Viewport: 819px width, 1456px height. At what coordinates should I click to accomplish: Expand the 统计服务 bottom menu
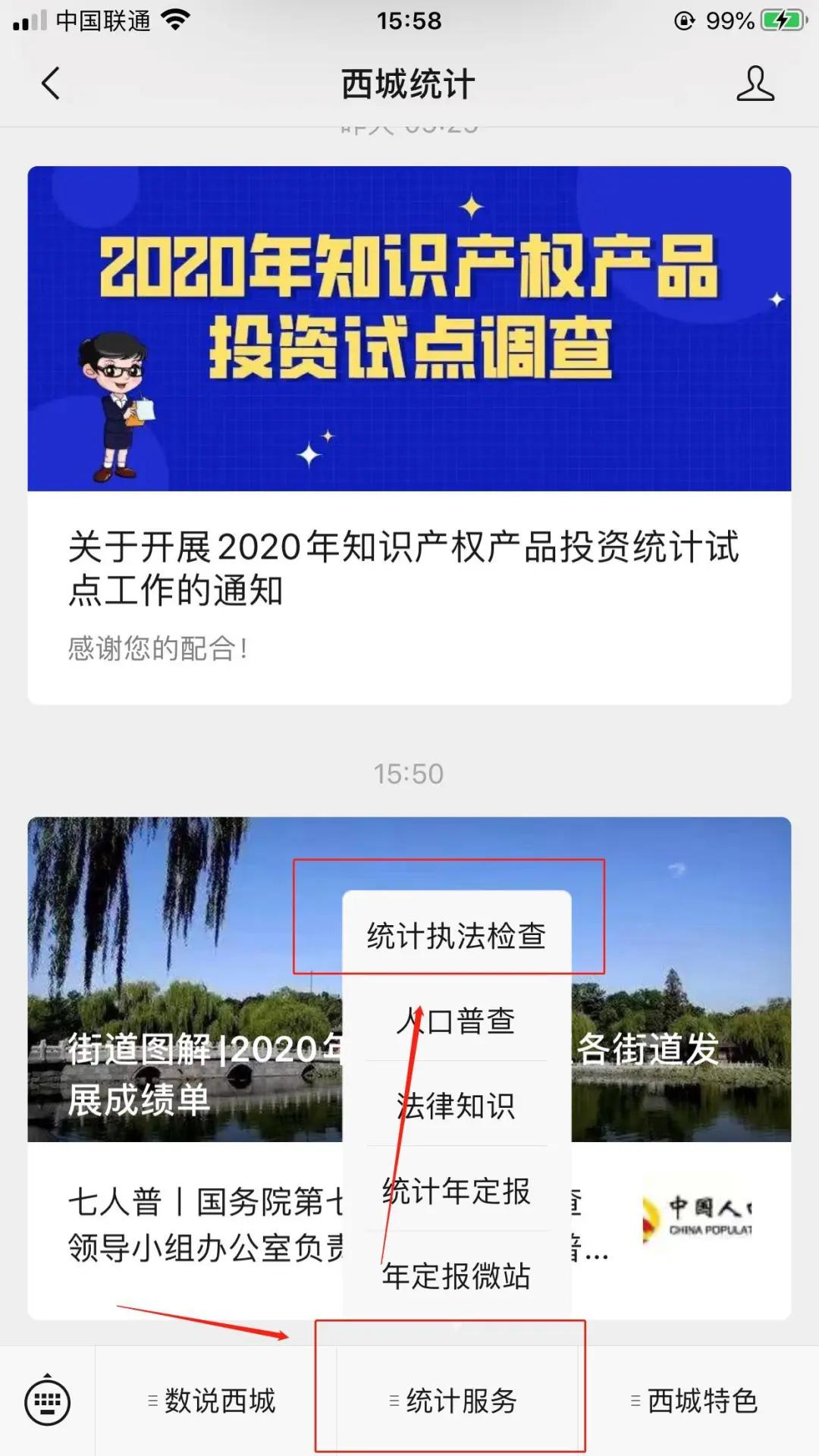[455, 1401]
